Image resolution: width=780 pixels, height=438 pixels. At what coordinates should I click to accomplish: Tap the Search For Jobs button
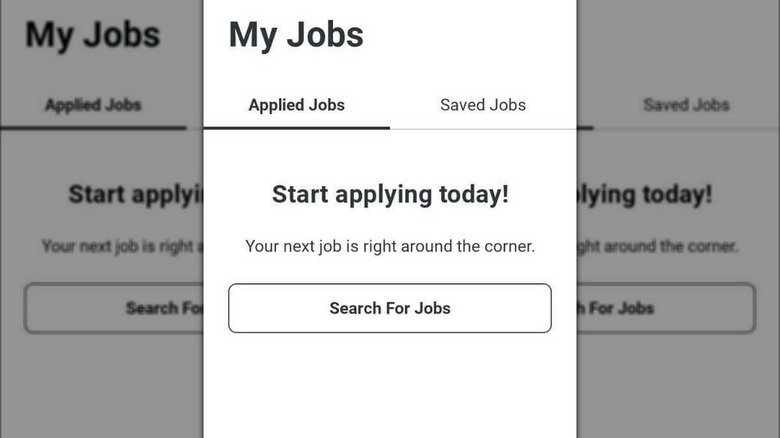pyautogui.click(x=389, y=308)
